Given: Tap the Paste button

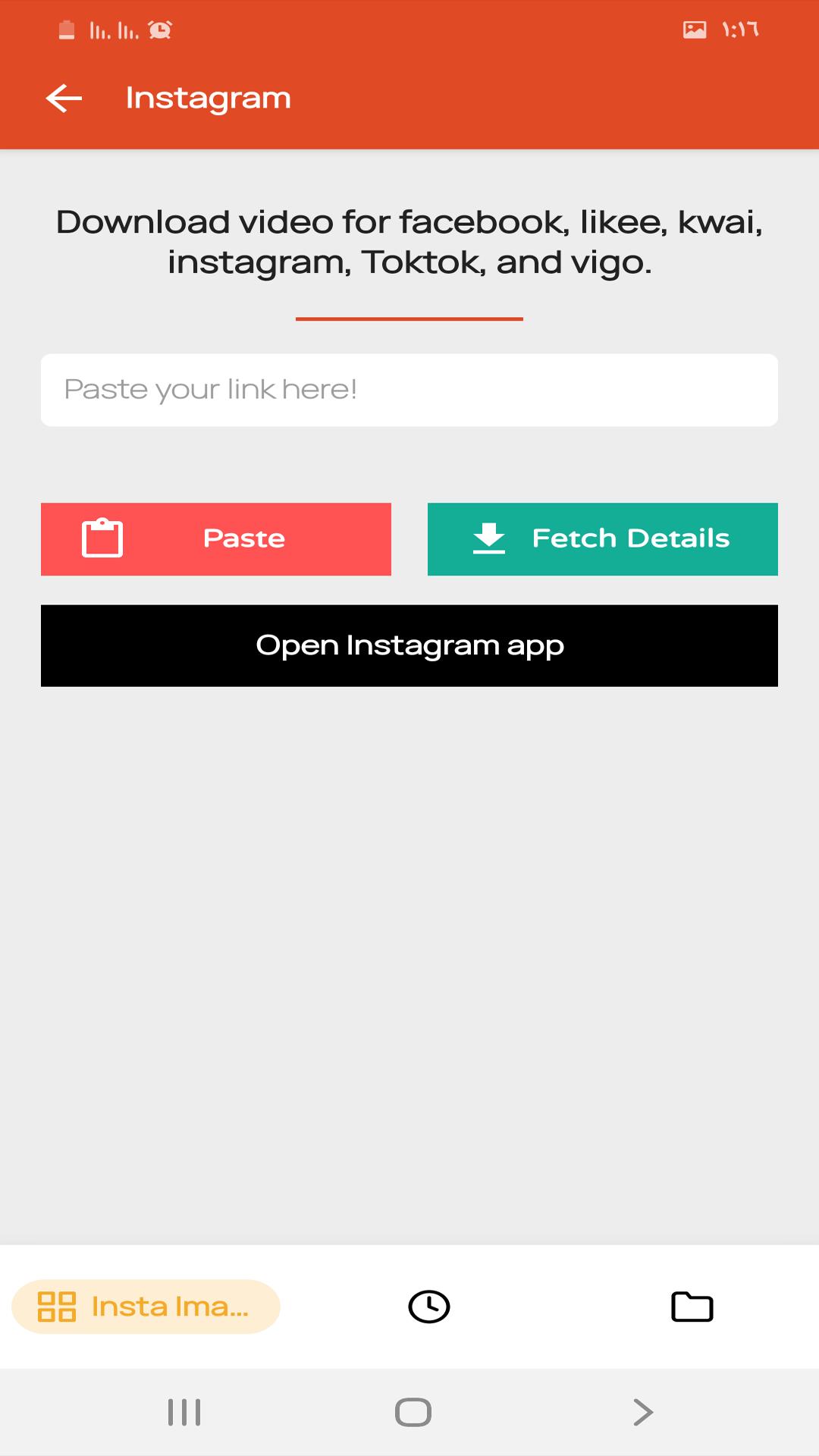Looking at the screenshot, I should 216,539.
